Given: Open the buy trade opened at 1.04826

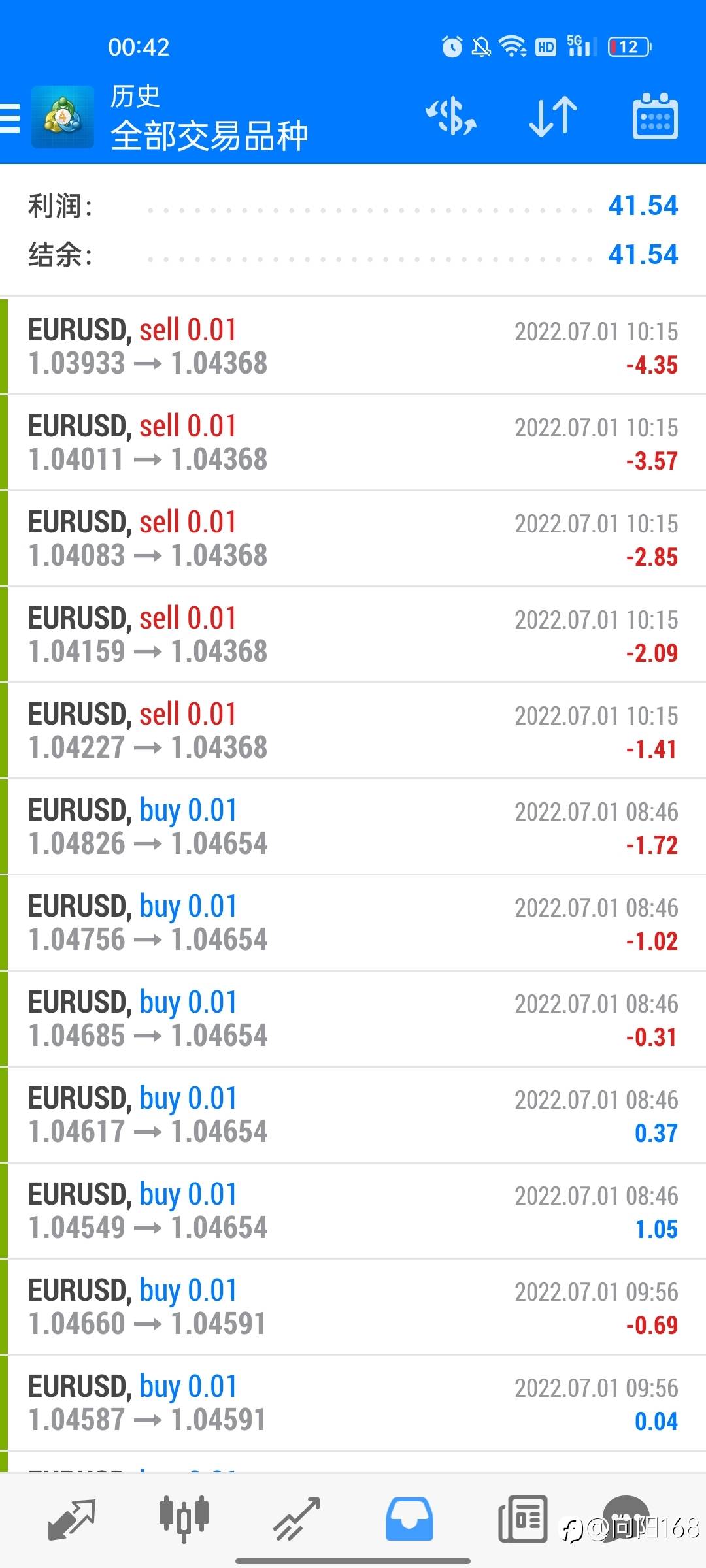Looking at the screenshot, I should (353, 826).
